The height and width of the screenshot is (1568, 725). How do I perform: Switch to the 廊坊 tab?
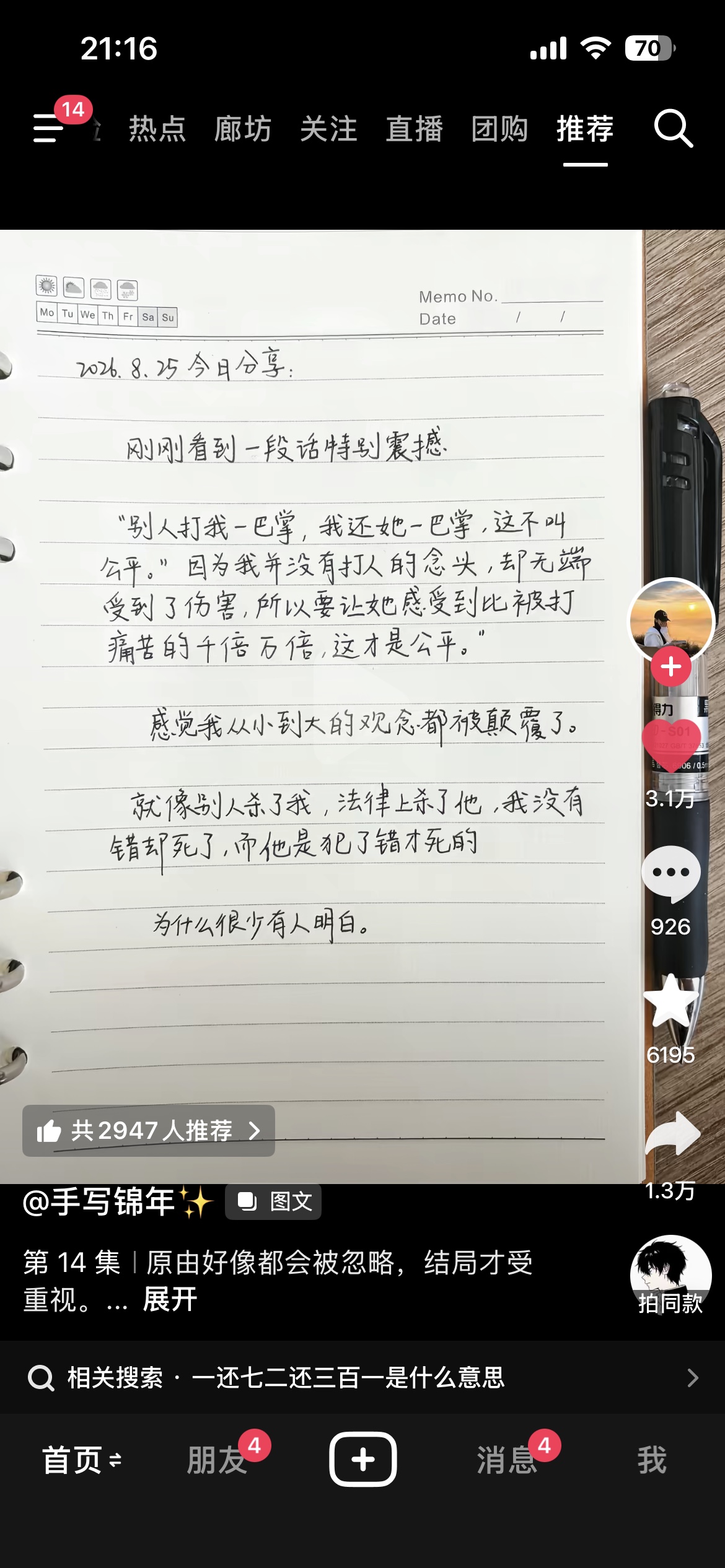[x=243, y=129]
